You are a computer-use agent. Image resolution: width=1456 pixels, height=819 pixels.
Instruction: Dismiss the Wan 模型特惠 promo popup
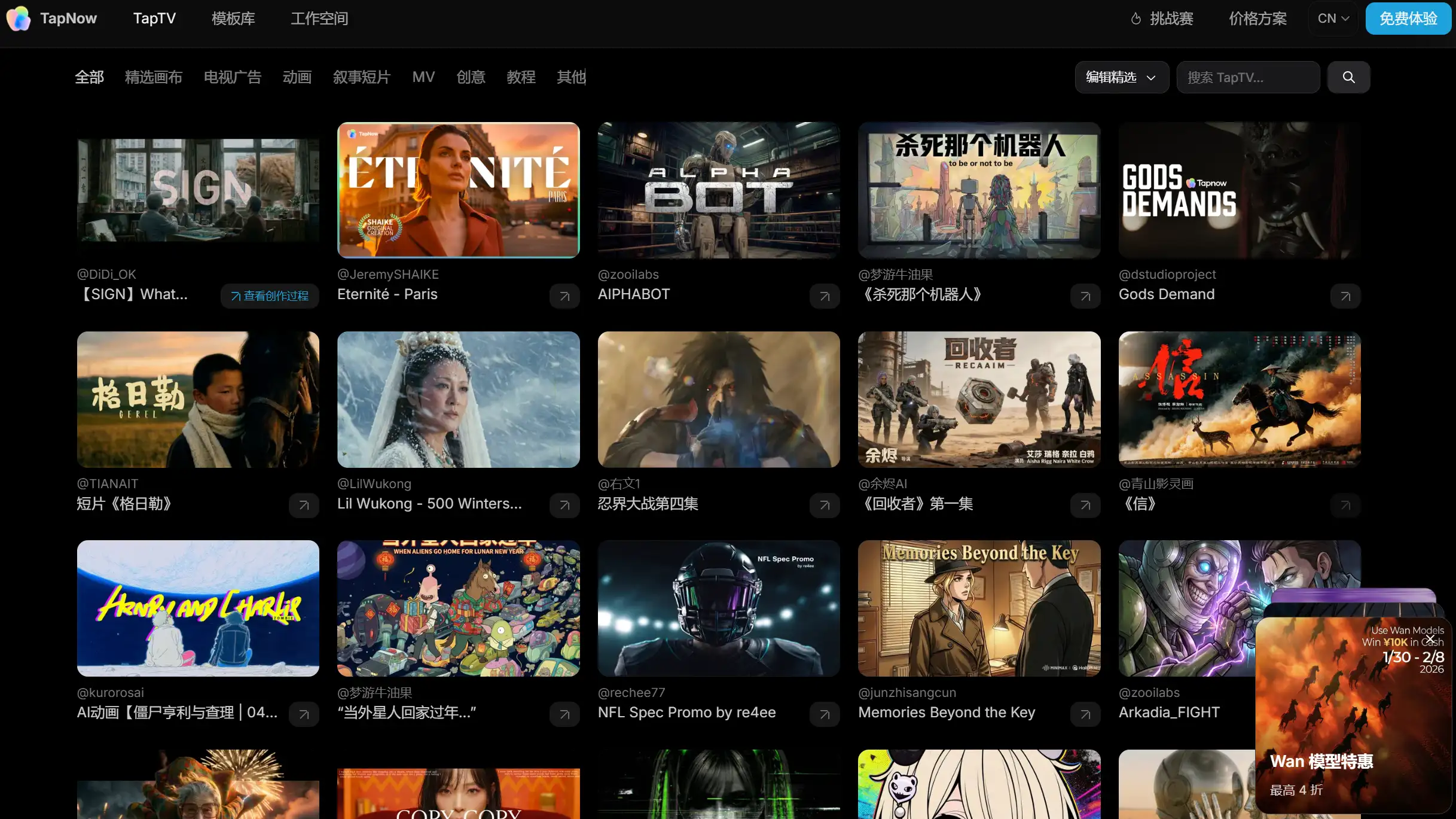[1430, 639]
